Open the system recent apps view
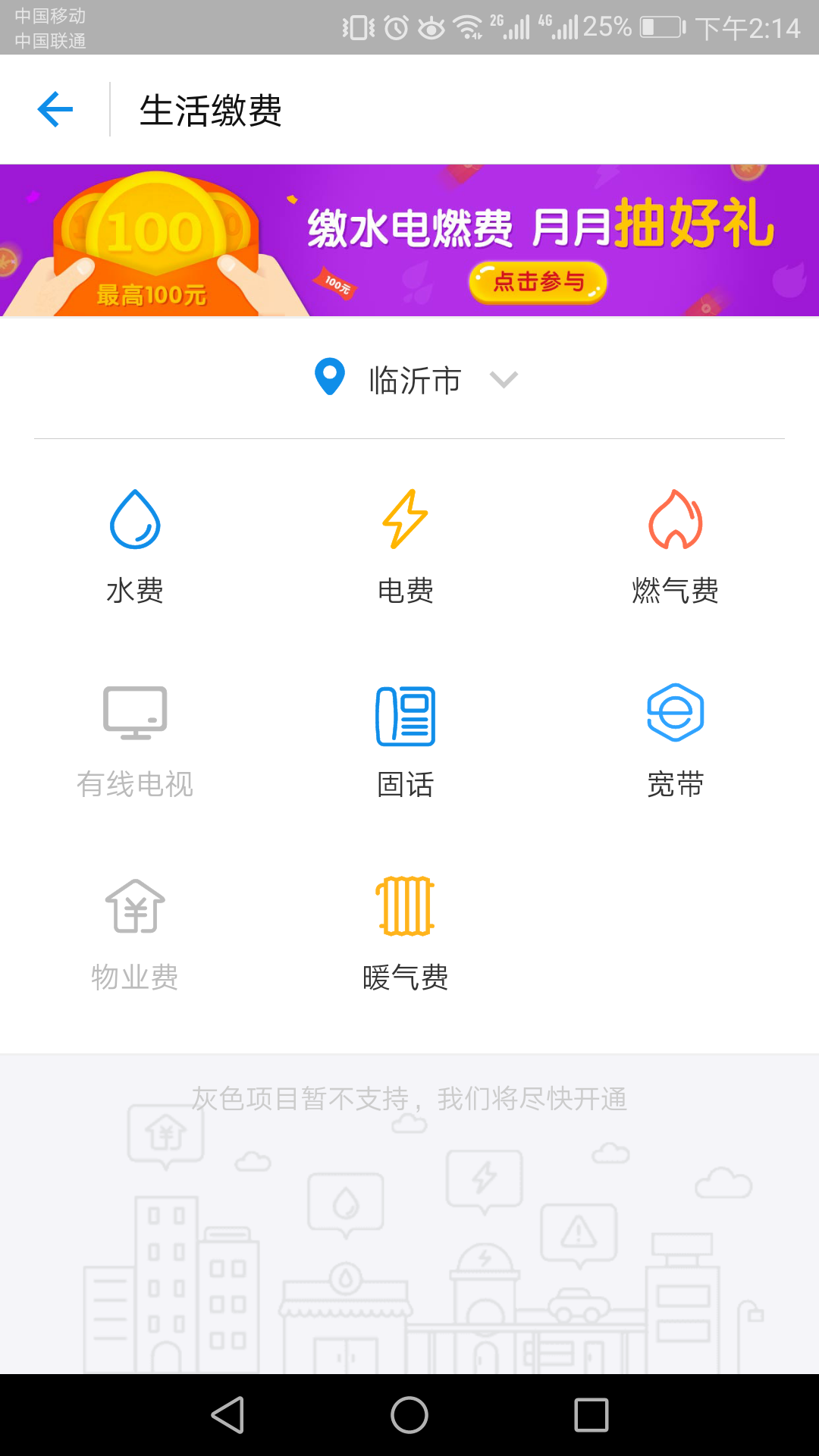This screenshot has width=819, height=1456. (x=591, y=1415)
